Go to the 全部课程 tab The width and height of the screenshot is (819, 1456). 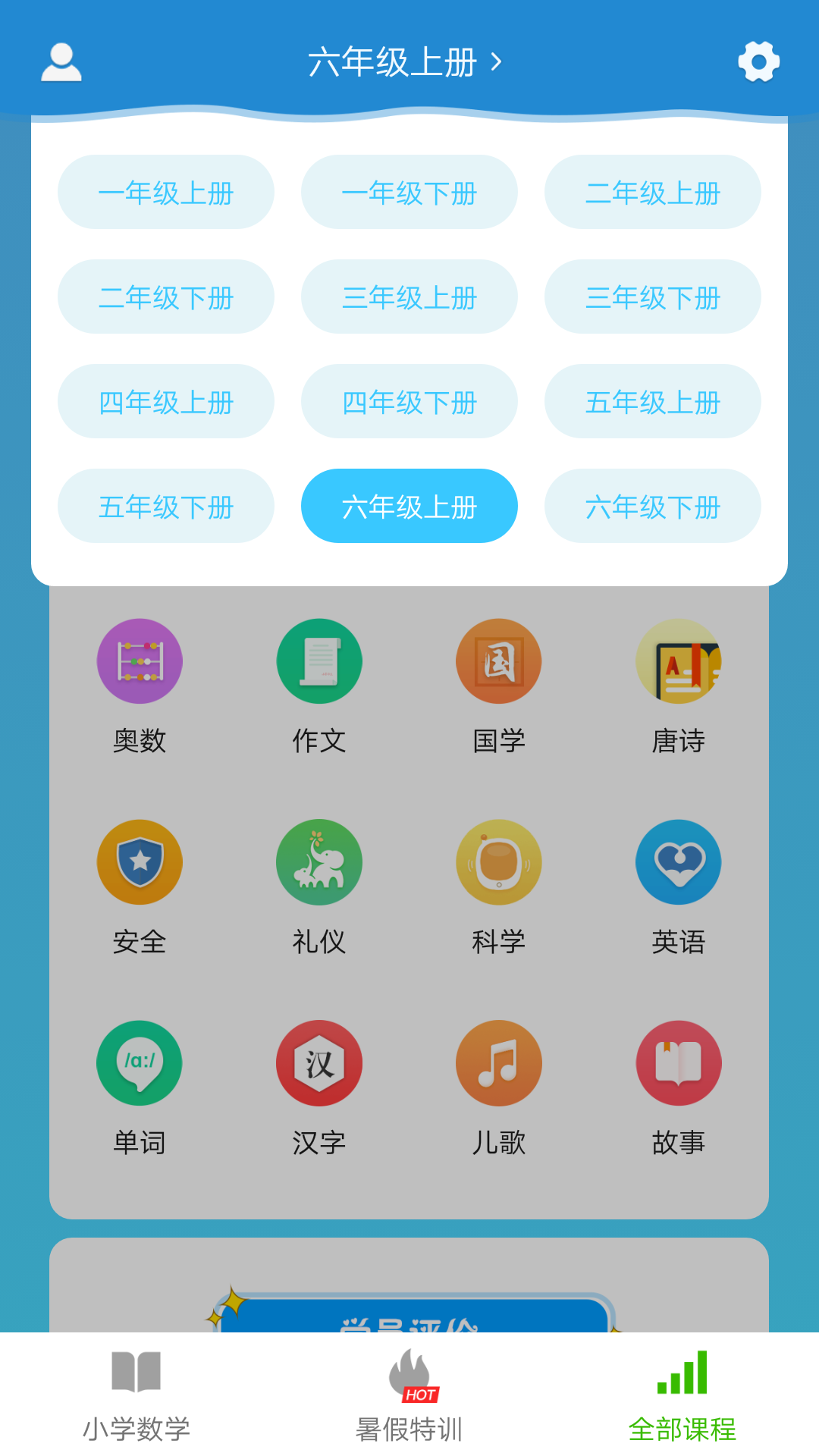[682, 1395]
